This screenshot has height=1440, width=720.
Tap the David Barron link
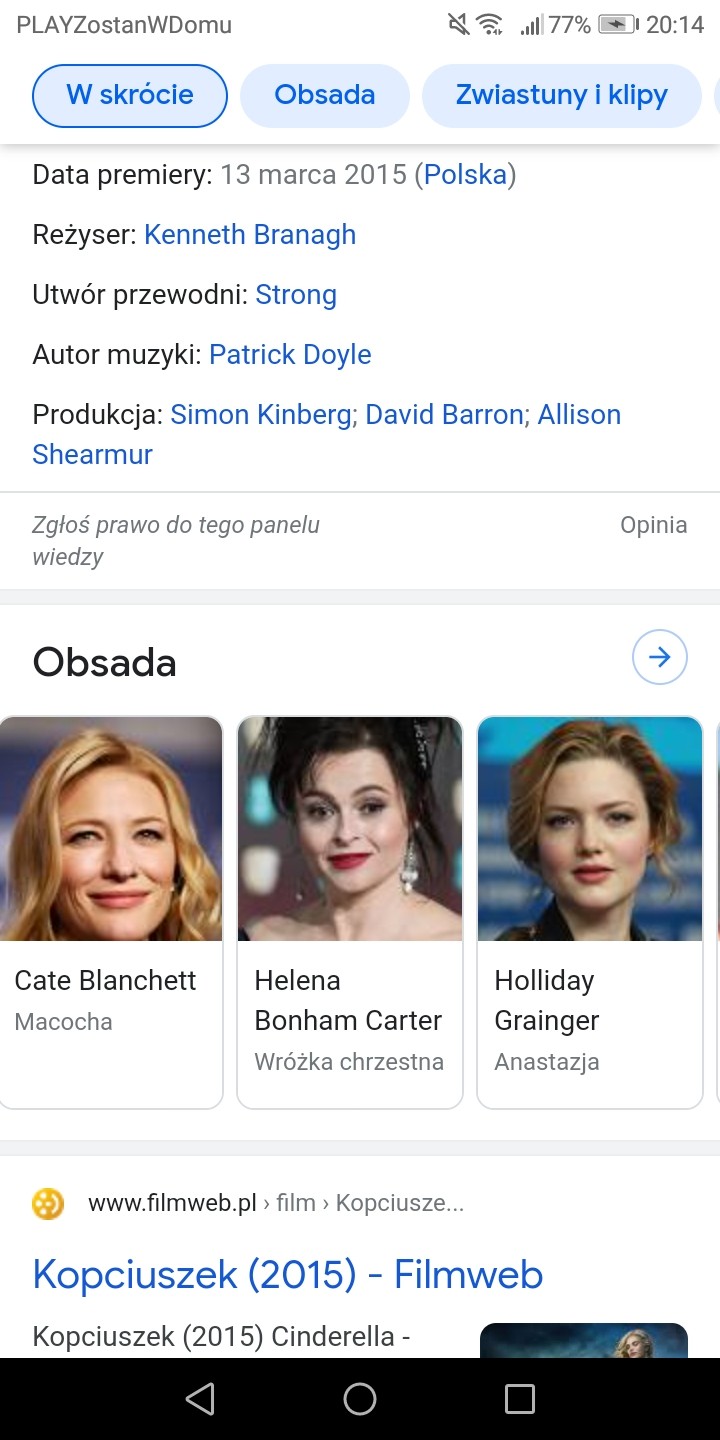click(444, 415)
